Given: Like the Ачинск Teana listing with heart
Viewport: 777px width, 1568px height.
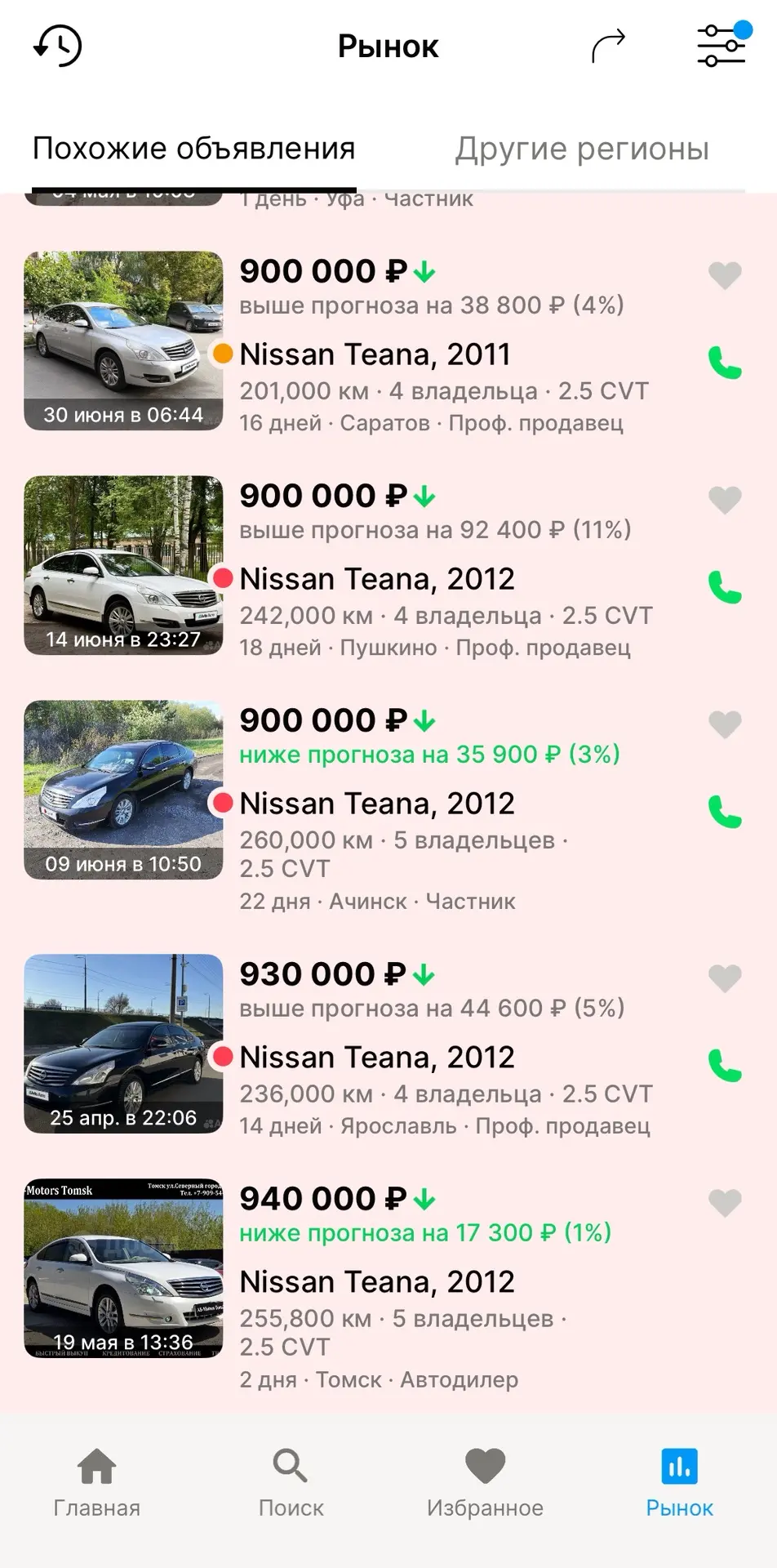Looking at the screenshot, I should [725, 724].
